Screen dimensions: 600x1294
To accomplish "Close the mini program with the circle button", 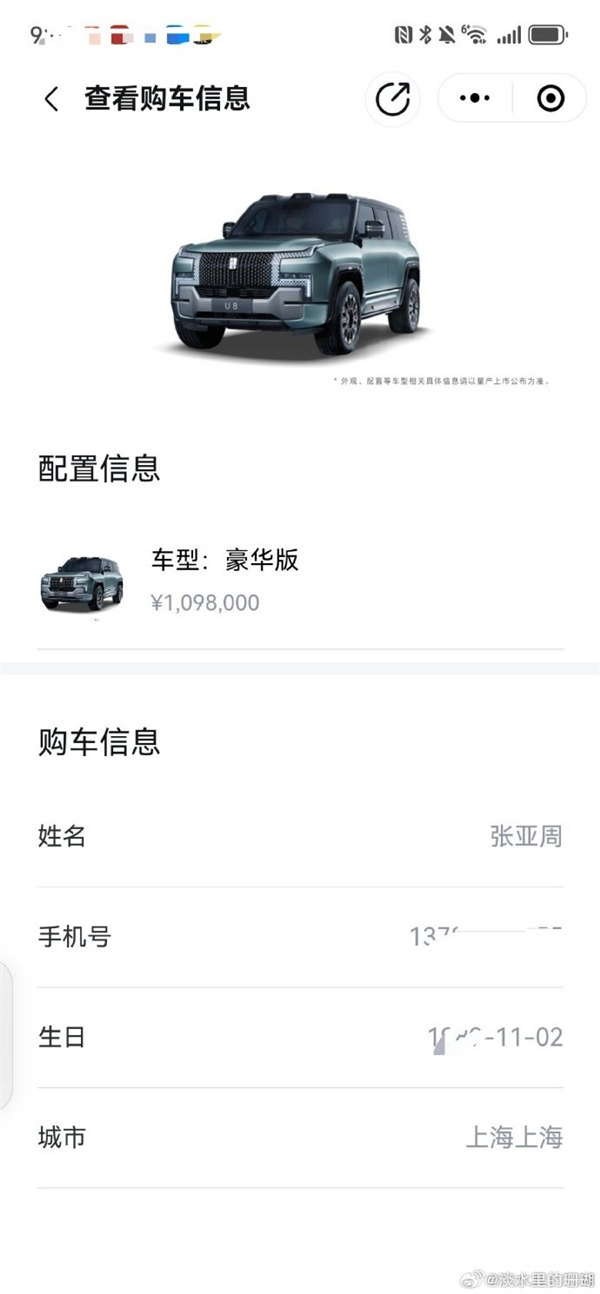I will coord(550,98).
